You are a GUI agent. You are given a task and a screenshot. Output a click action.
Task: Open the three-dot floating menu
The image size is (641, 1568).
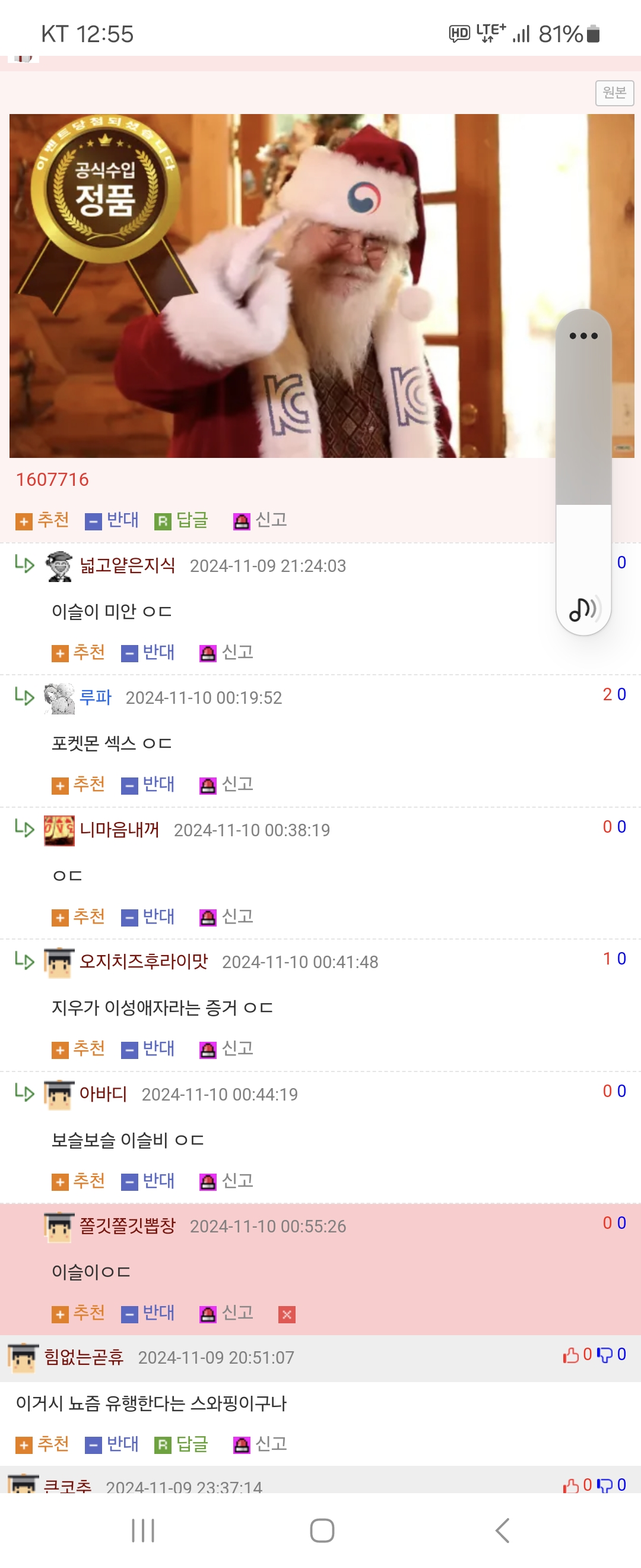pos(583,336)
